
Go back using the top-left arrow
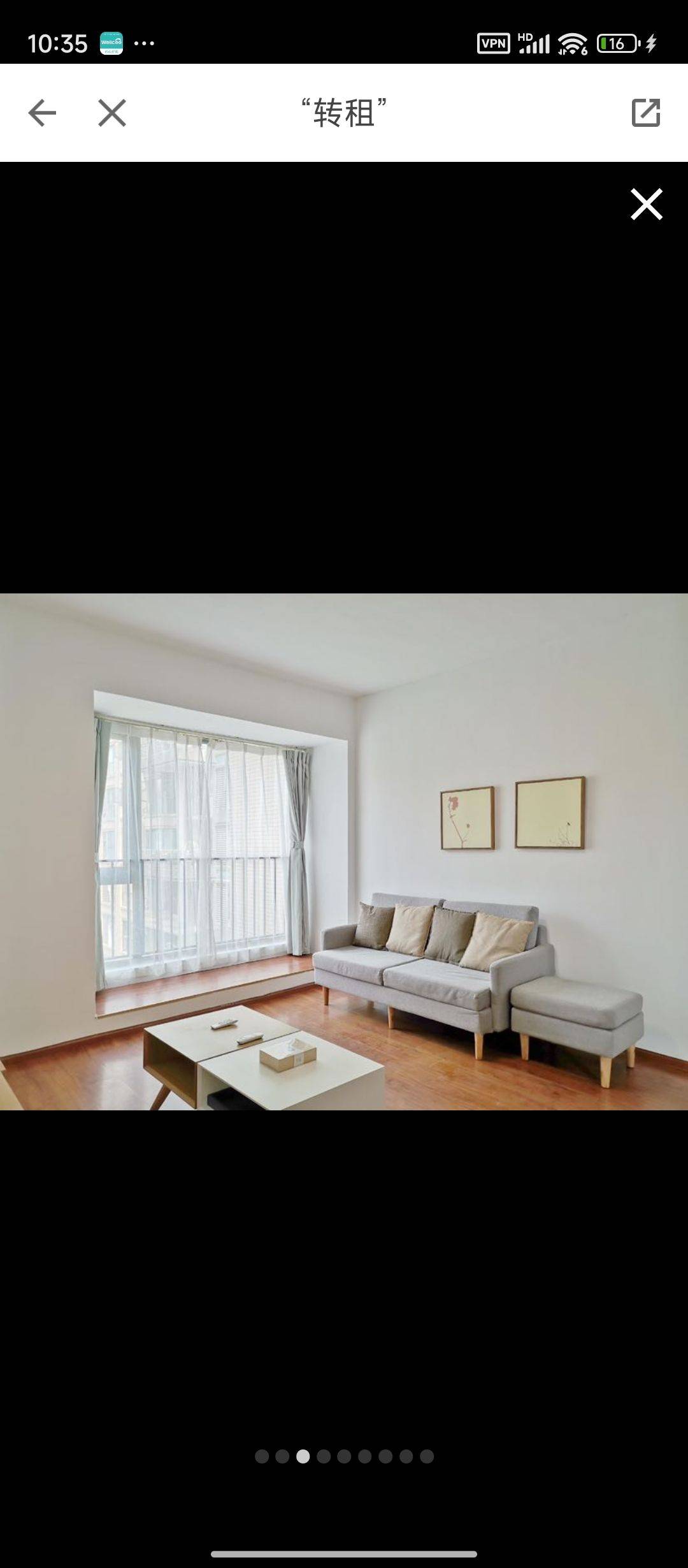click(x=42, y=113)
